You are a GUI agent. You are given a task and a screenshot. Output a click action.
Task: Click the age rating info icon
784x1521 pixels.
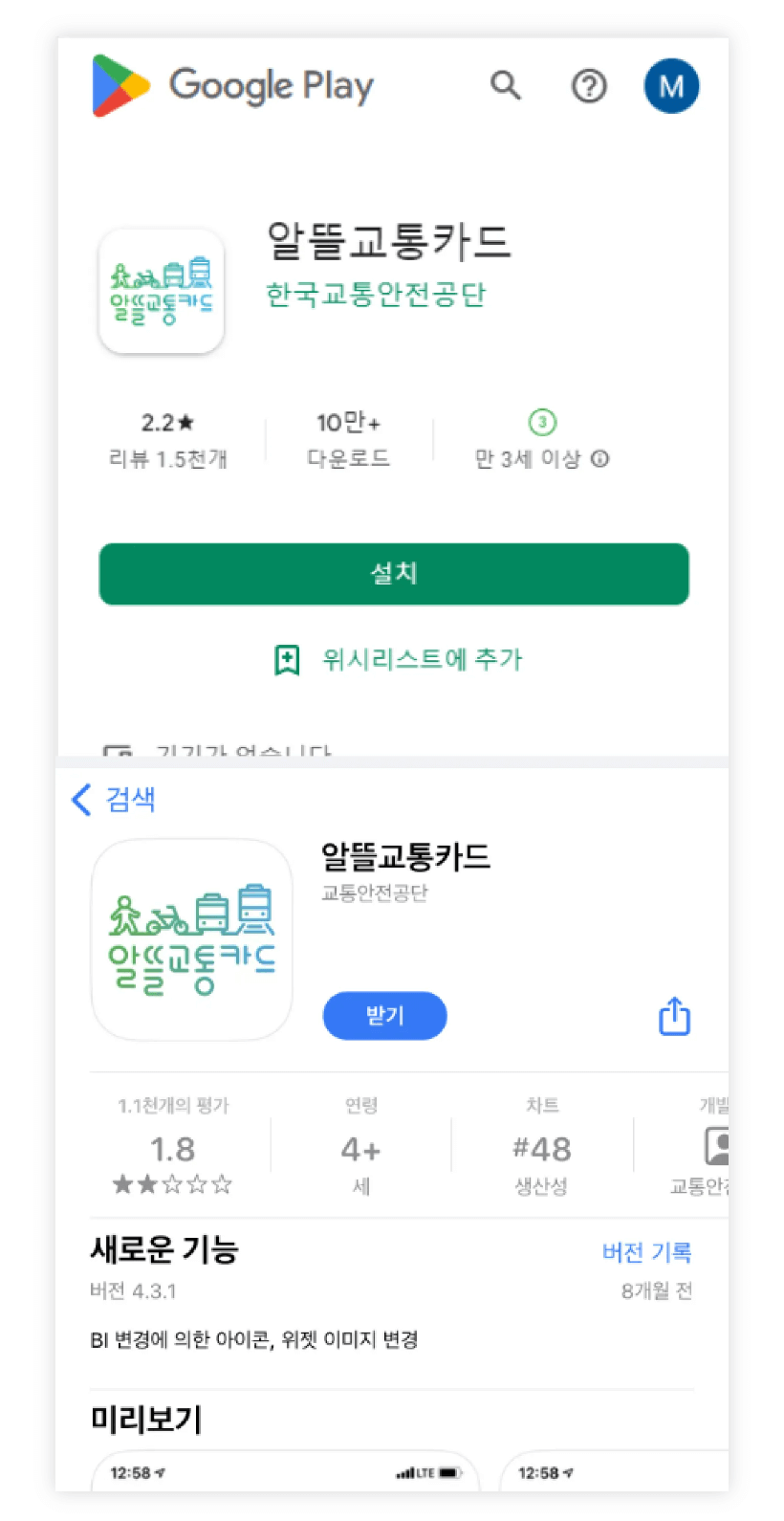tap(599, 459)
